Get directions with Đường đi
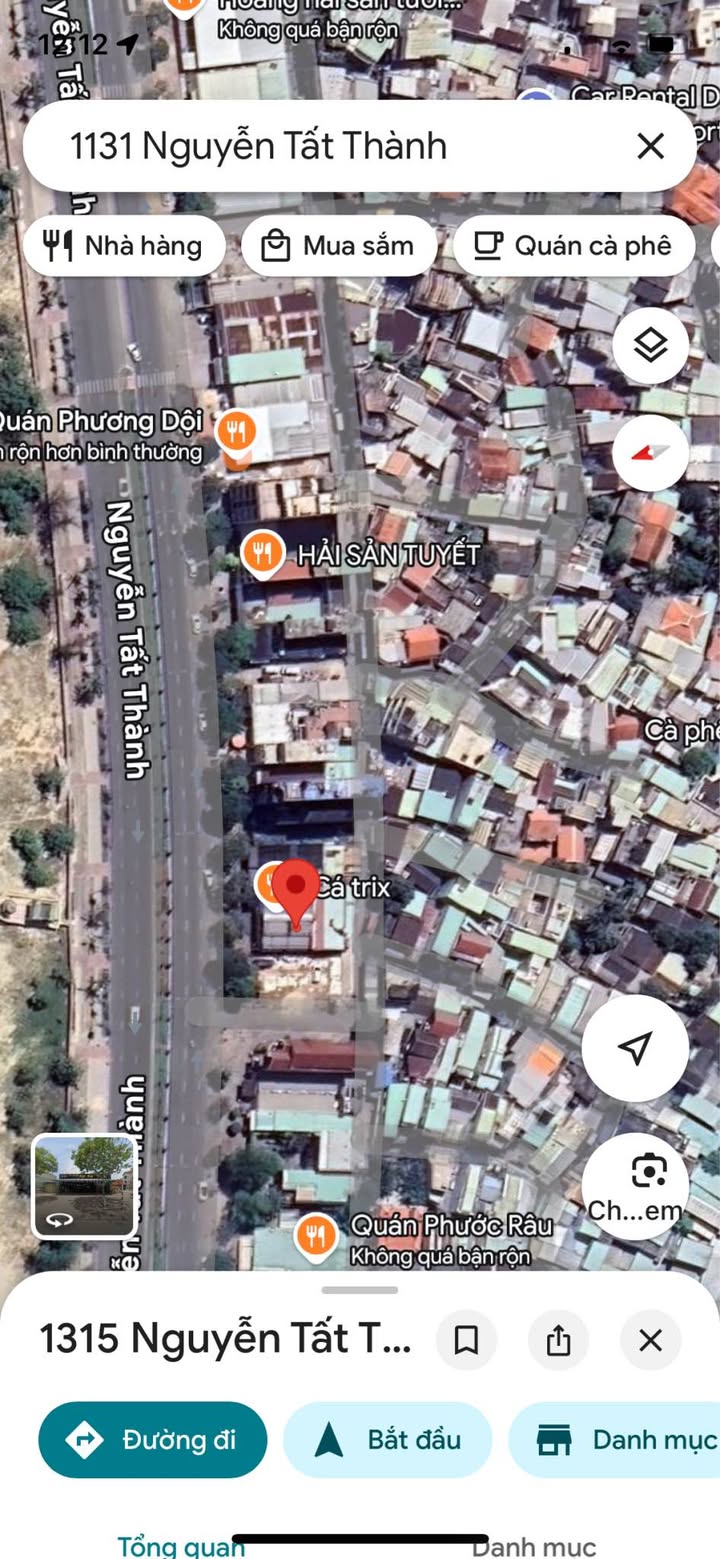 153,1440
